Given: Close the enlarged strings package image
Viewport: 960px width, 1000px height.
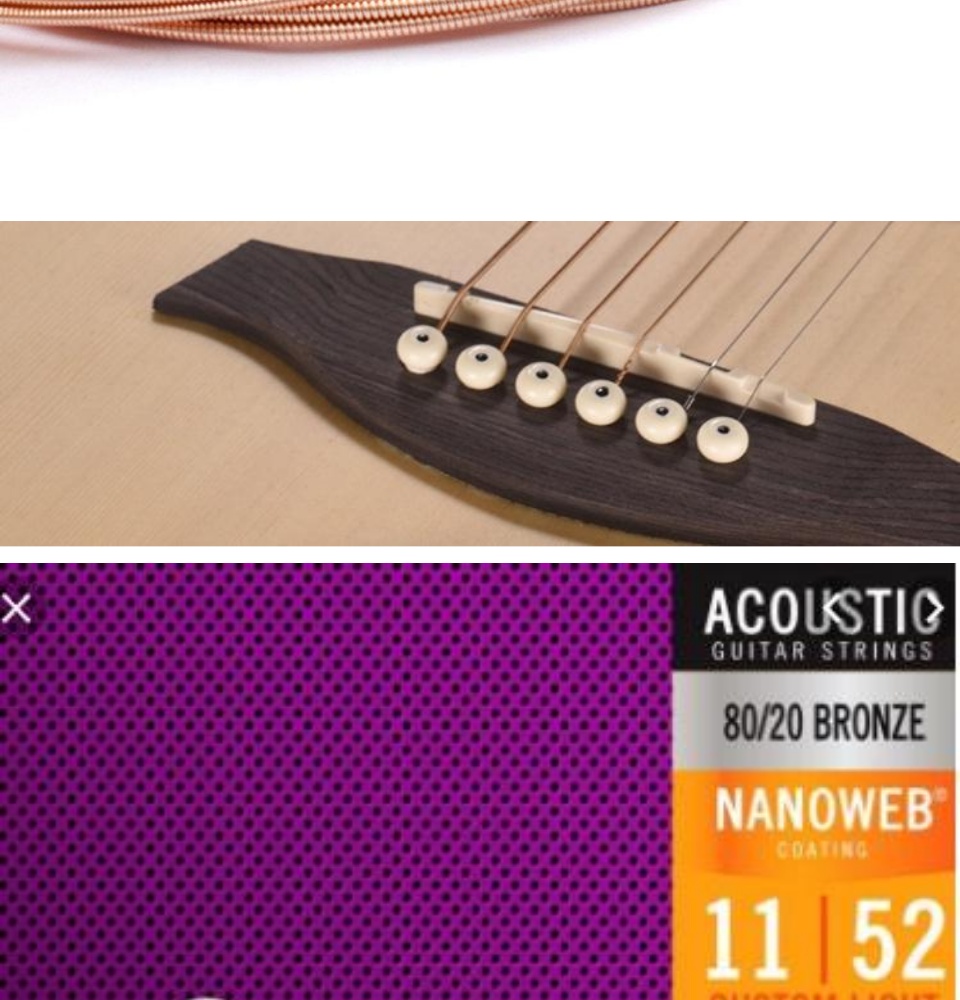Looking at the screenshot, I should coord(17,608).
